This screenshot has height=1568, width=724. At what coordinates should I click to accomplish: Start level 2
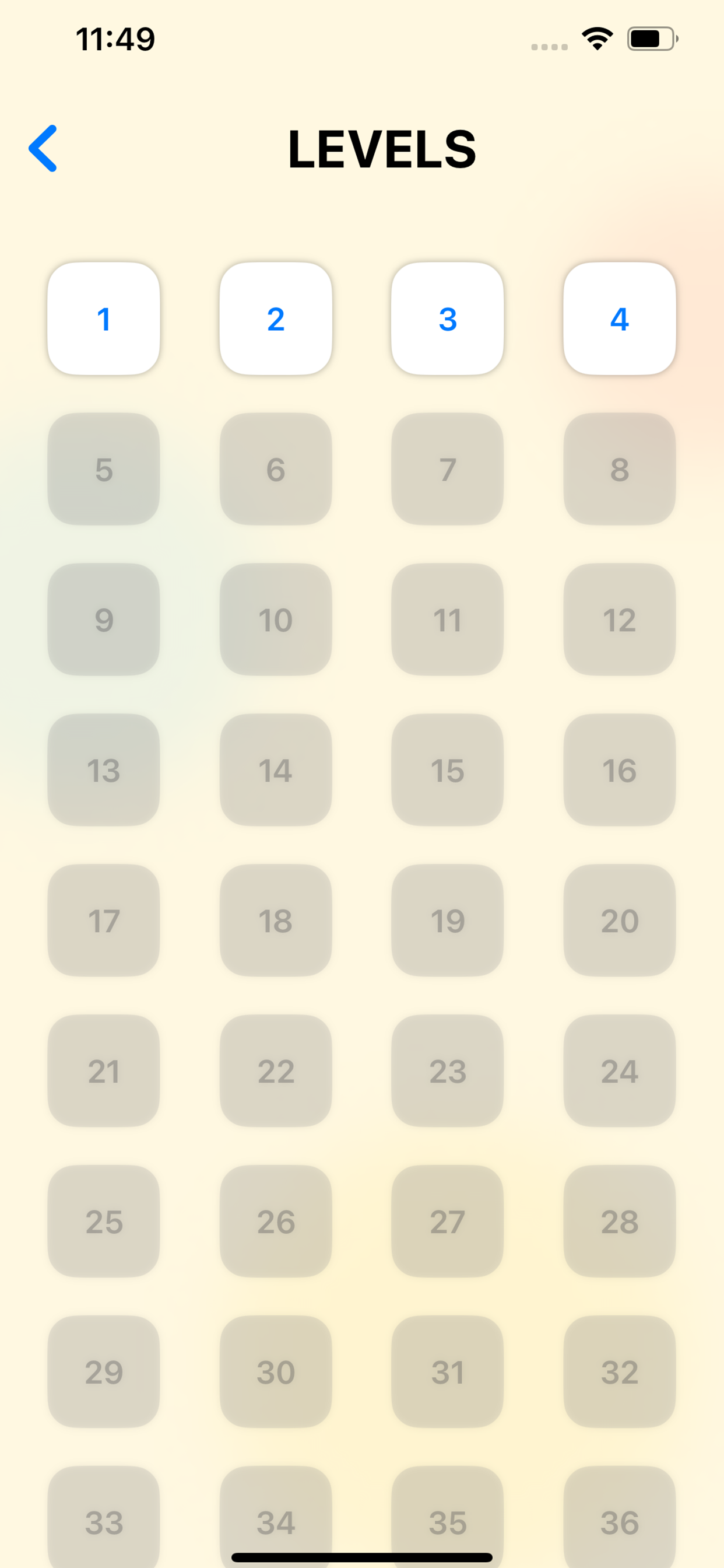point(276,318)
